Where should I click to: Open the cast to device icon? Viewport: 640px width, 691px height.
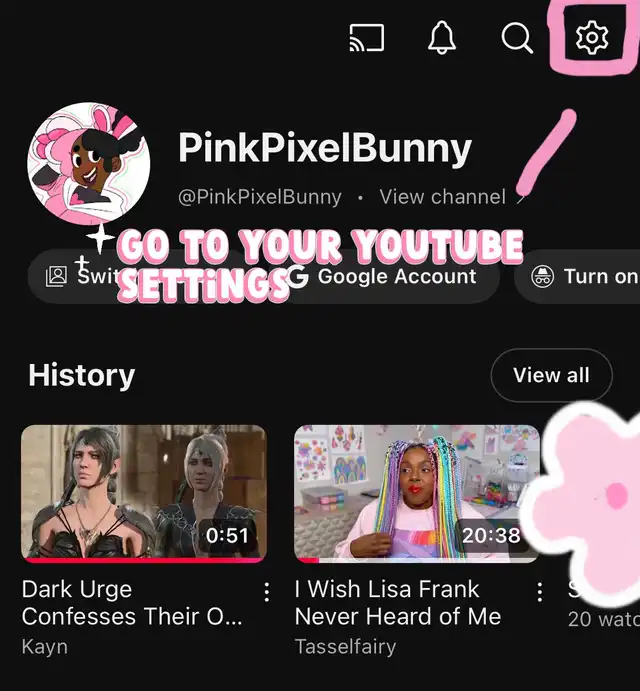(x=367, y=38)
